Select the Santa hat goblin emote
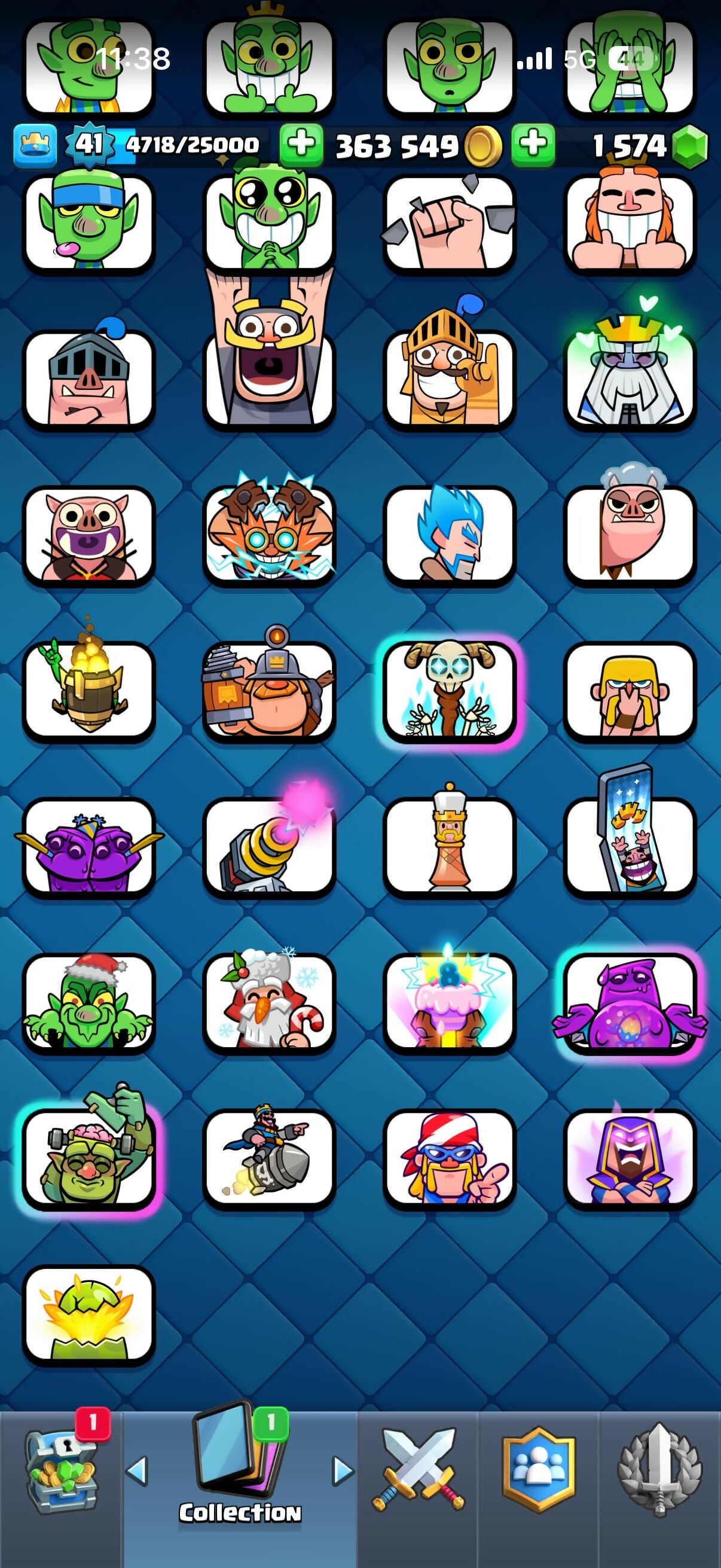This screenshot has width=721, height=1568. pyautogui.click(x=89, y=1002)
